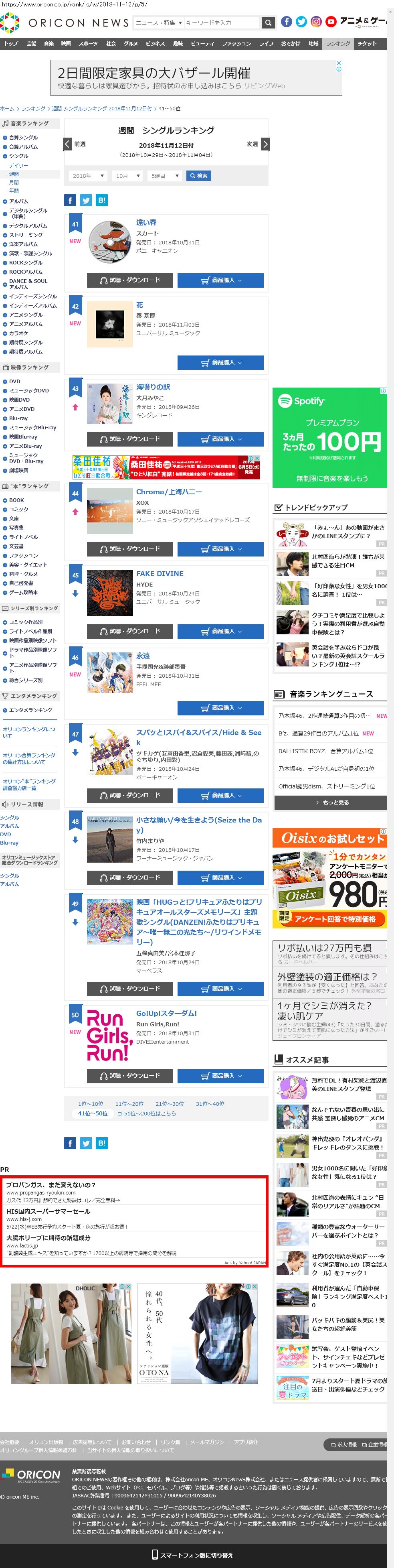Tap the もっと見る button under music ranking news
The height and width of the screenshot is (1568, 394).
[x=331, y=802]
